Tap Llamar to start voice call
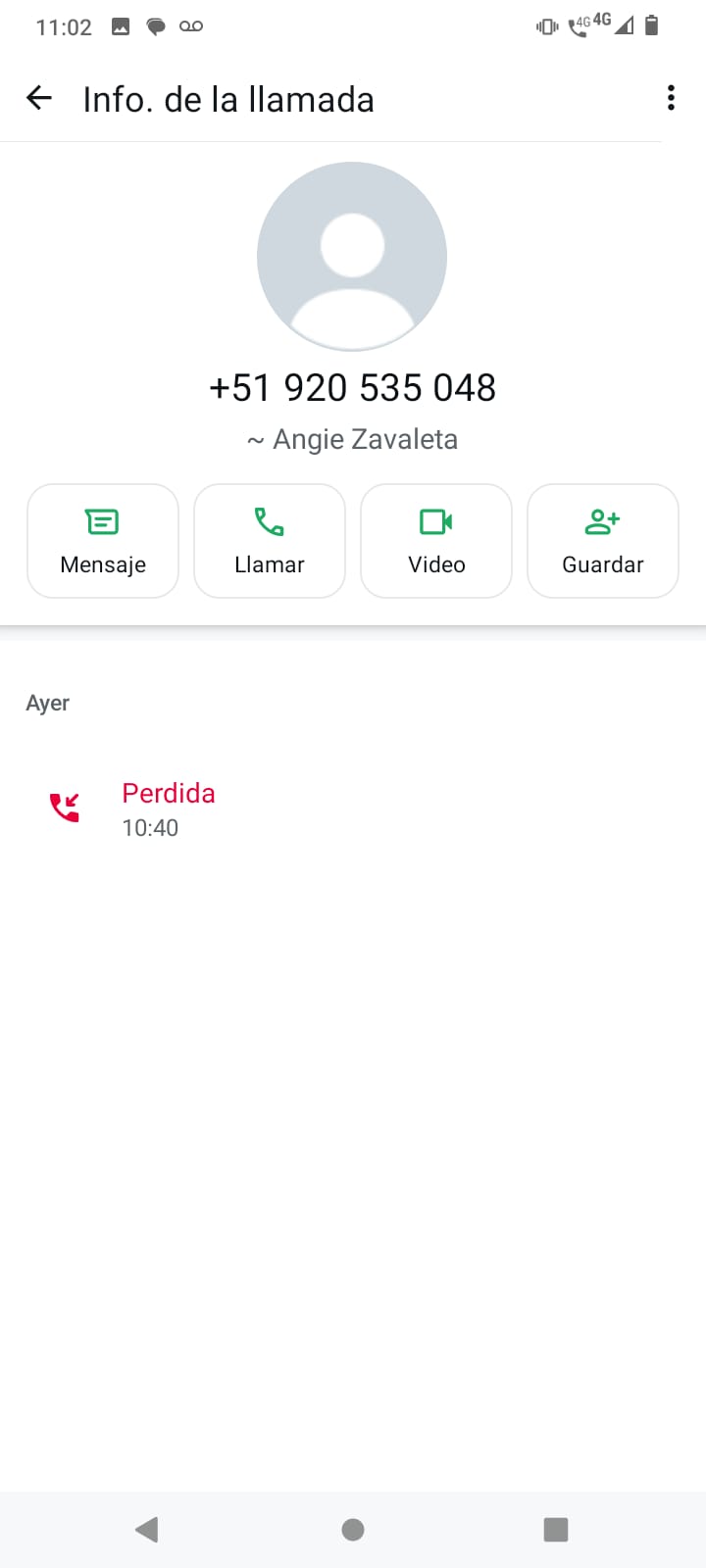 pyautogui.click(x=270, y=540)
